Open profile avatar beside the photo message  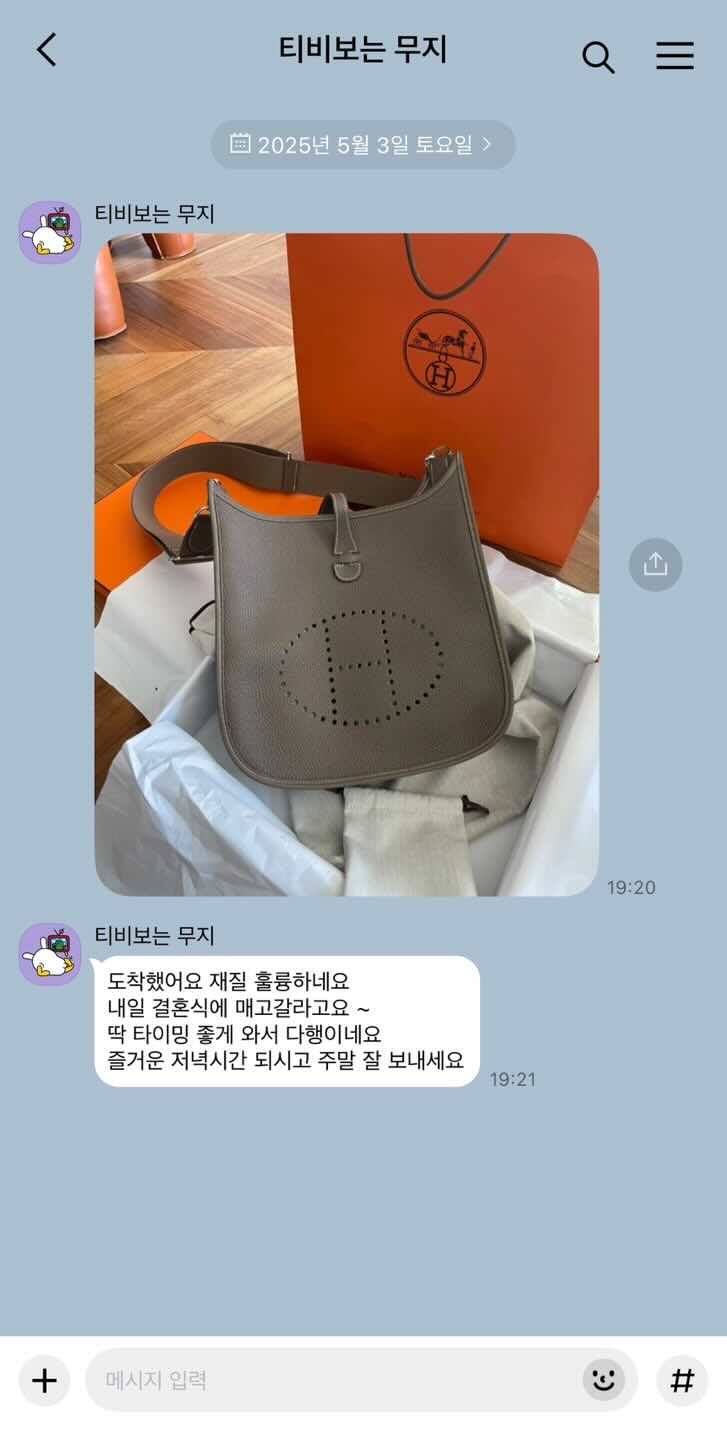[x=50, y=232]
